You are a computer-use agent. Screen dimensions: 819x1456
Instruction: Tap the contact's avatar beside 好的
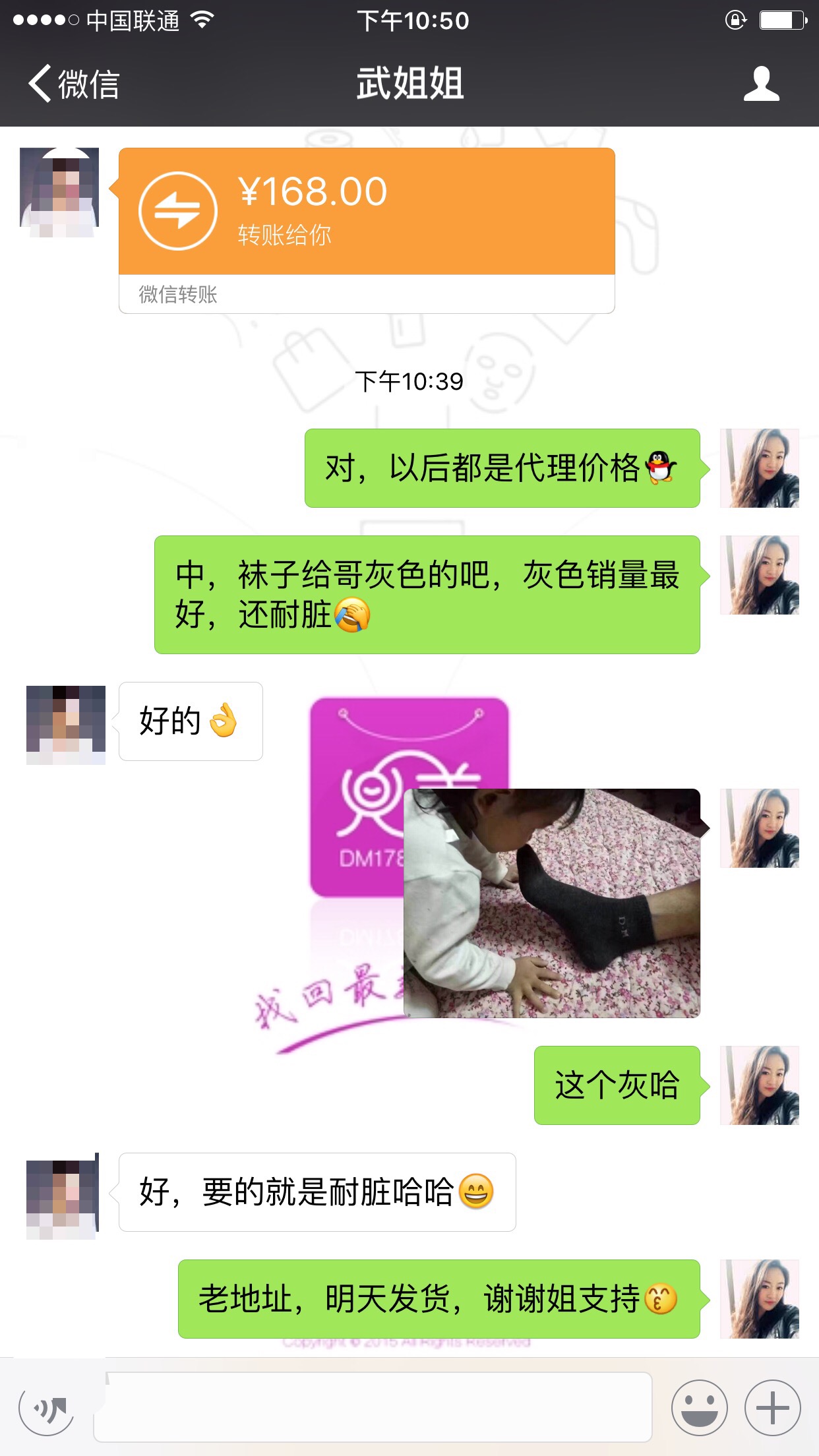click(66, 724)
